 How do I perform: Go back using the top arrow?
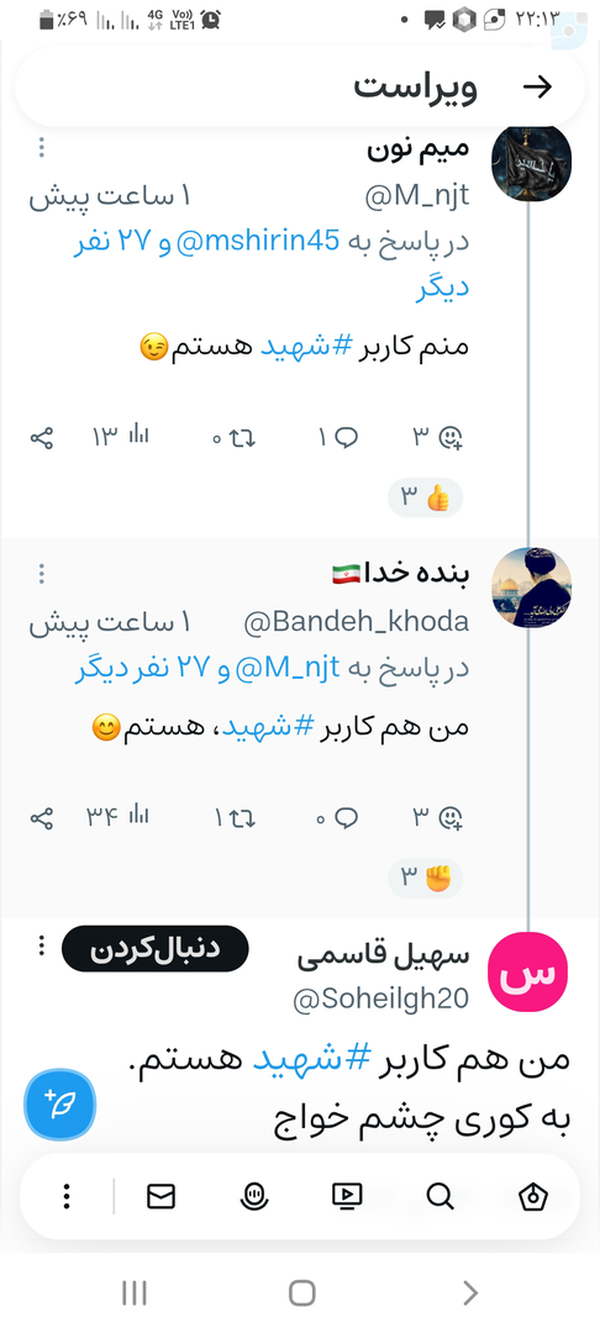[538, 87]
